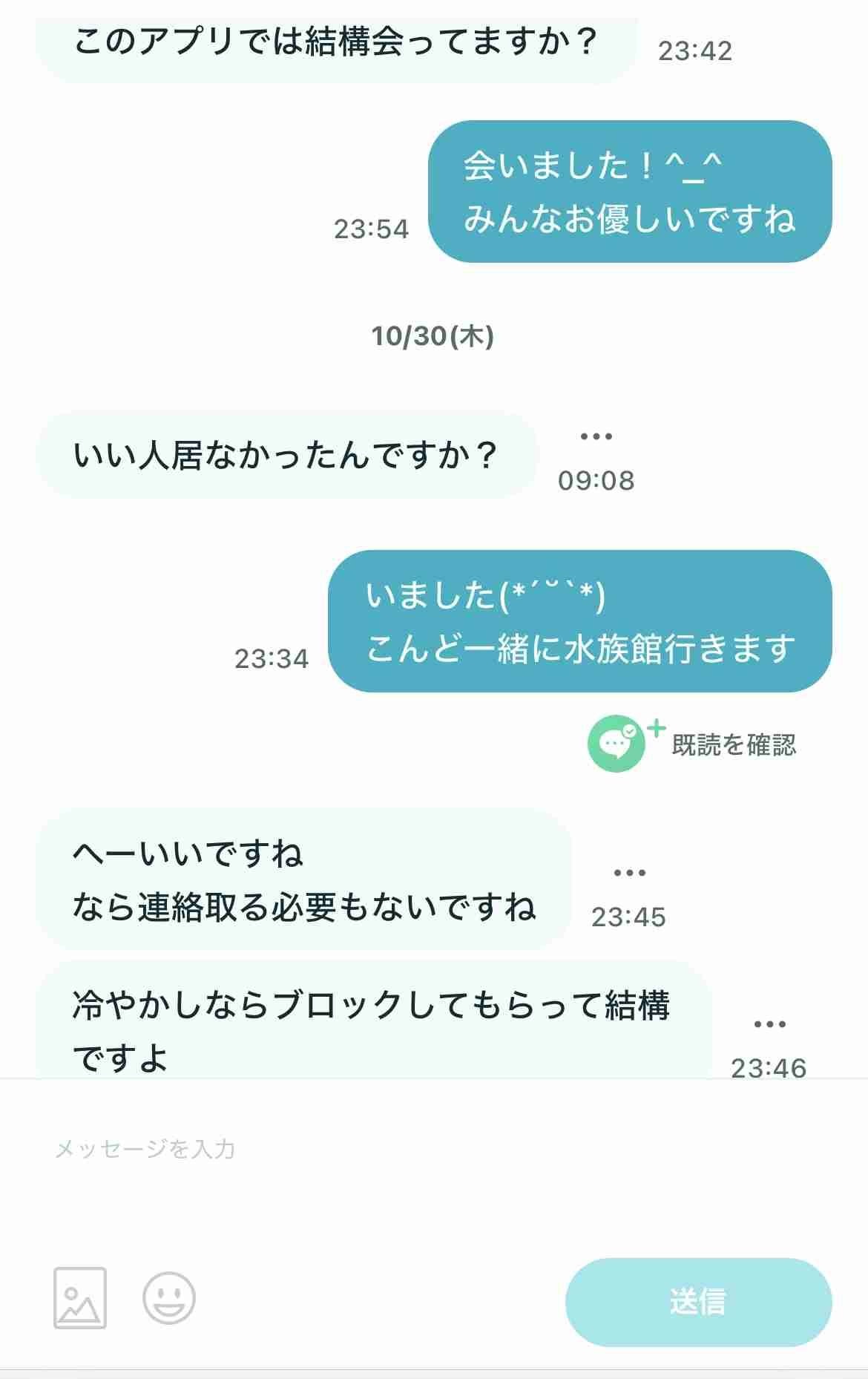The width and height of the screenshot is (868, 1379).
Task: Attach a photo with the image icon
Action: [80, 1298]
